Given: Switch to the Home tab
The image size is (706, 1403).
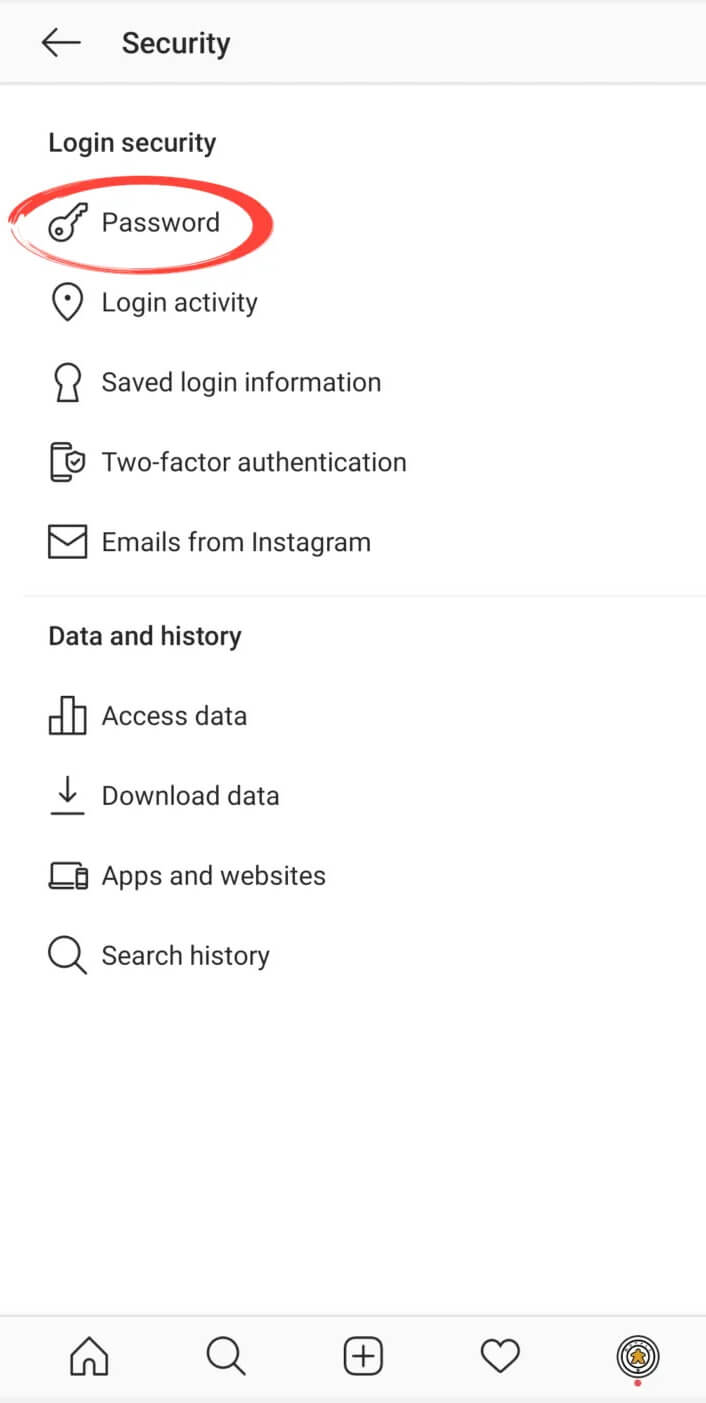Looking at the screenshot, I should [x=89, y=1356].
